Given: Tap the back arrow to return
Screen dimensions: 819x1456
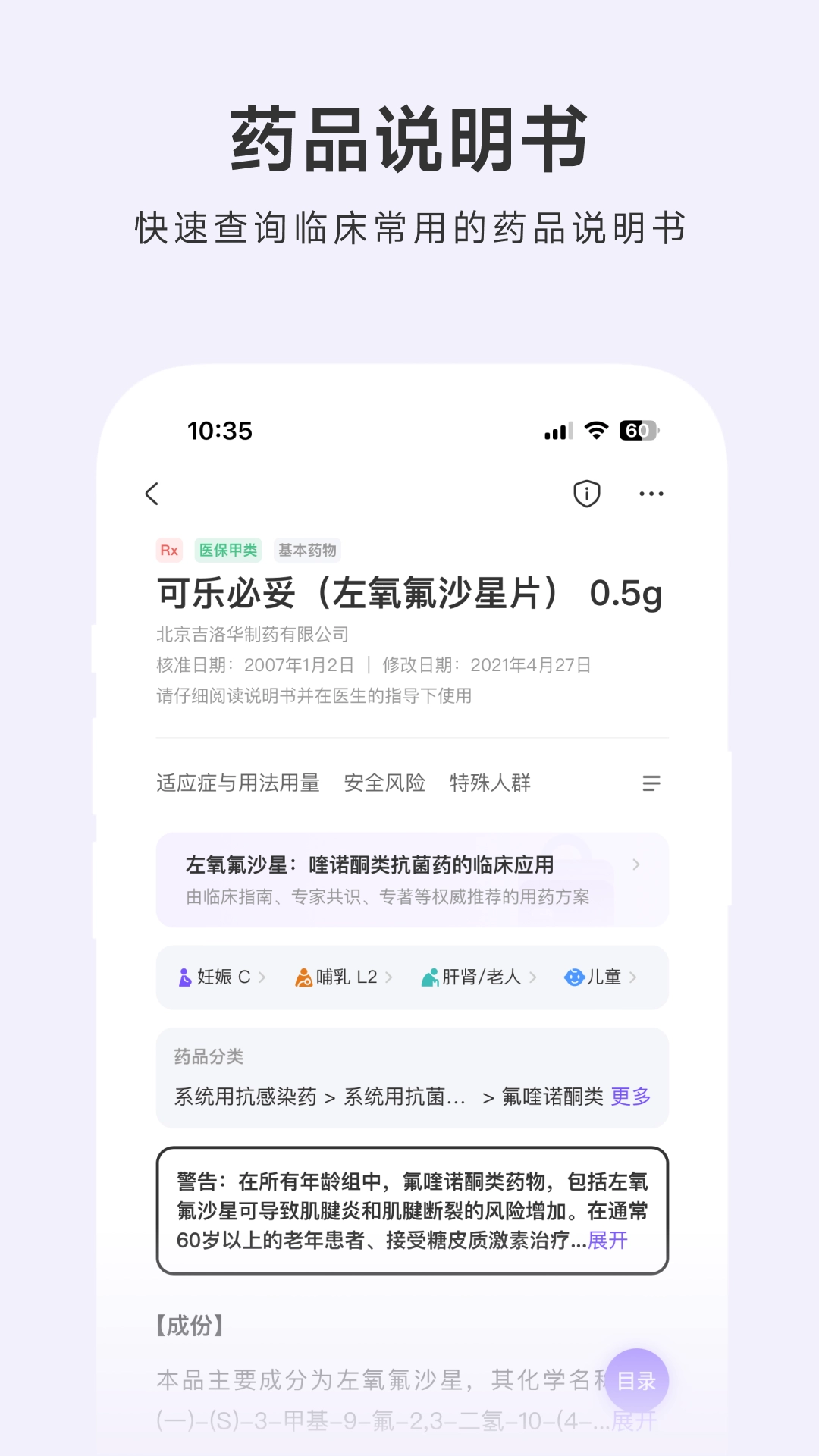Looking at the screenshot, I should 152,494.
